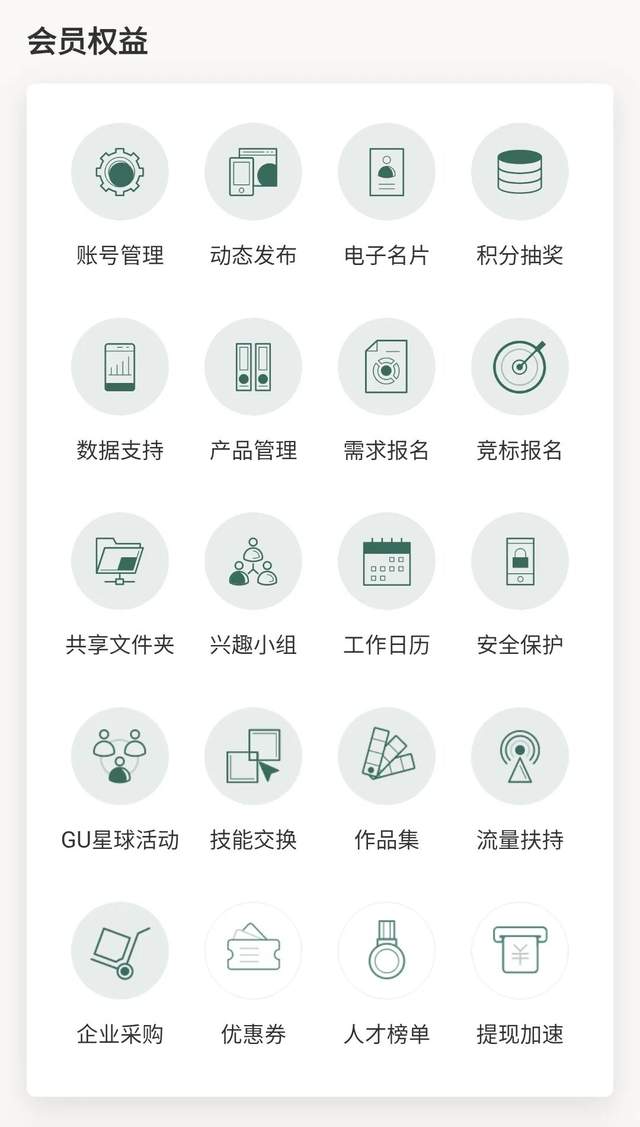Select 技能交换 skill exchange
Viewport: 640px width, 1127px height.
tap(253, 757)
